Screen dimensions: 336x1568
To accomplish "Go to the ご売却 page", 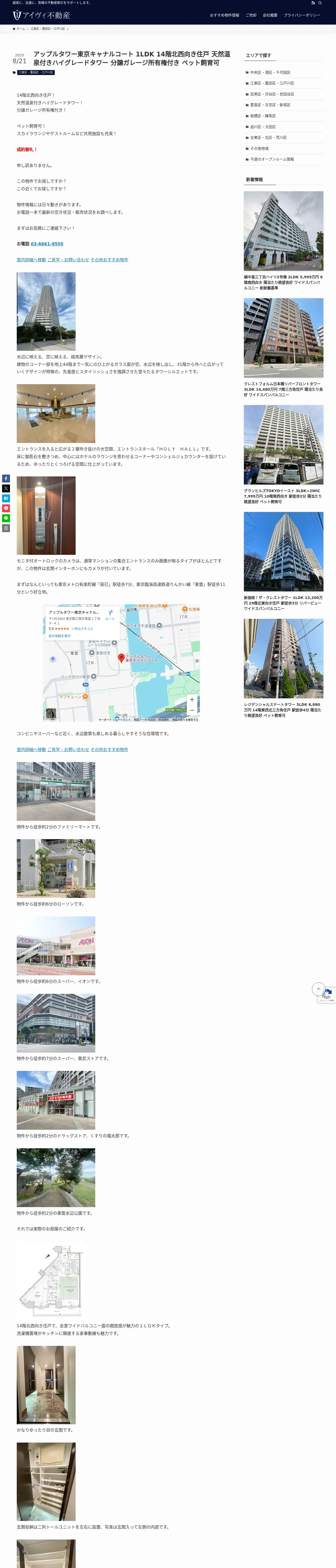I will tap(251, 15).
